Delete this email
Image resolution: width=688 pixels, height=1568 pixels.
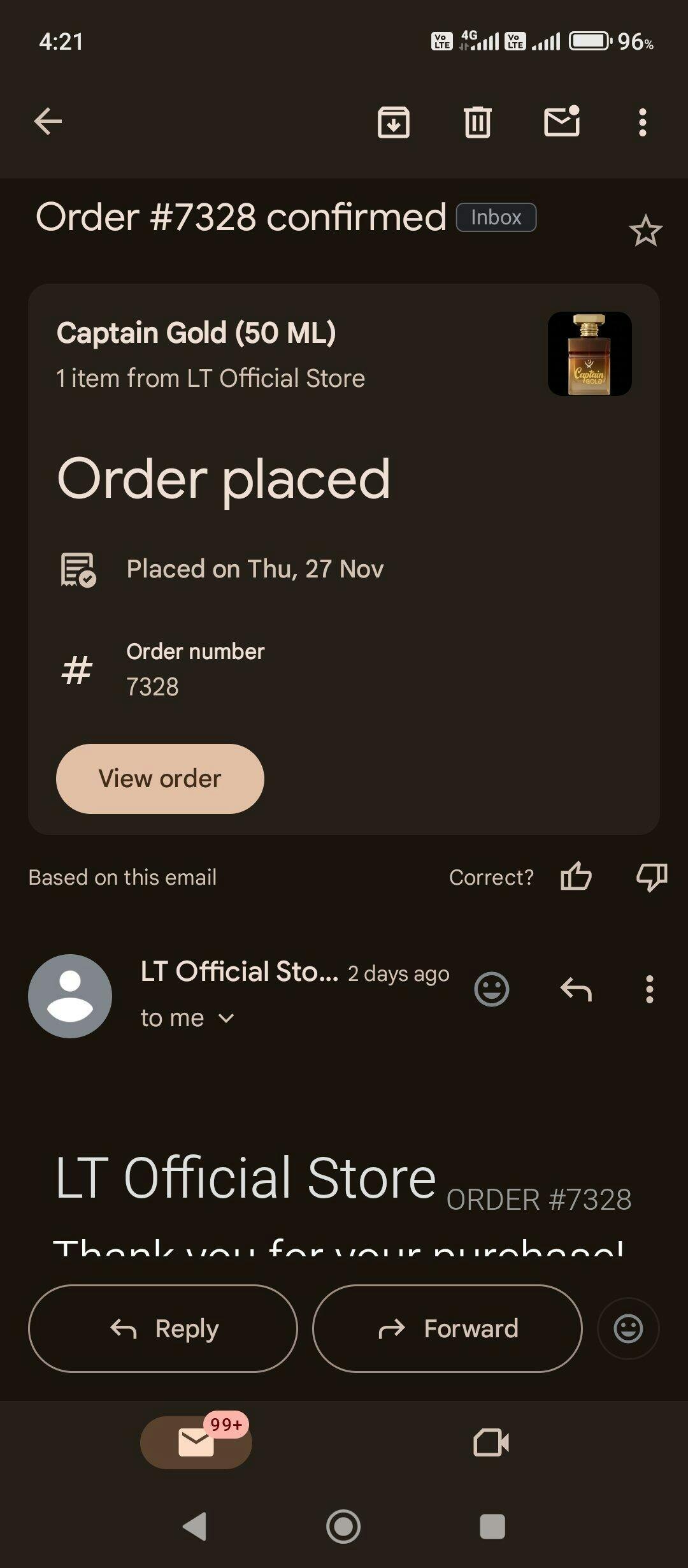pos(477,122)
